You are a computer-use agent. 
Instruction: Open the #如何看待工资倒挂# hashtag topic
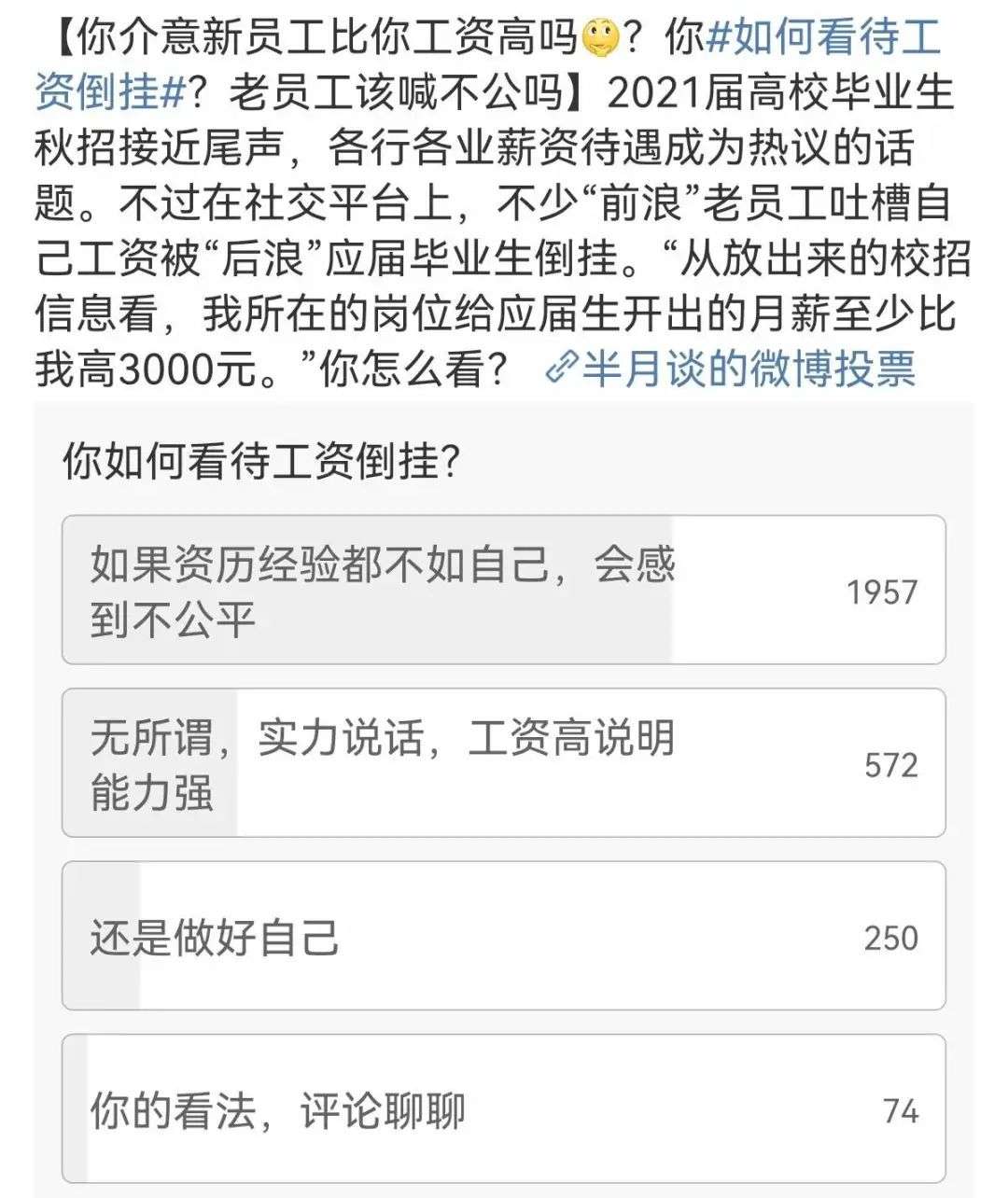pos(821,39)
